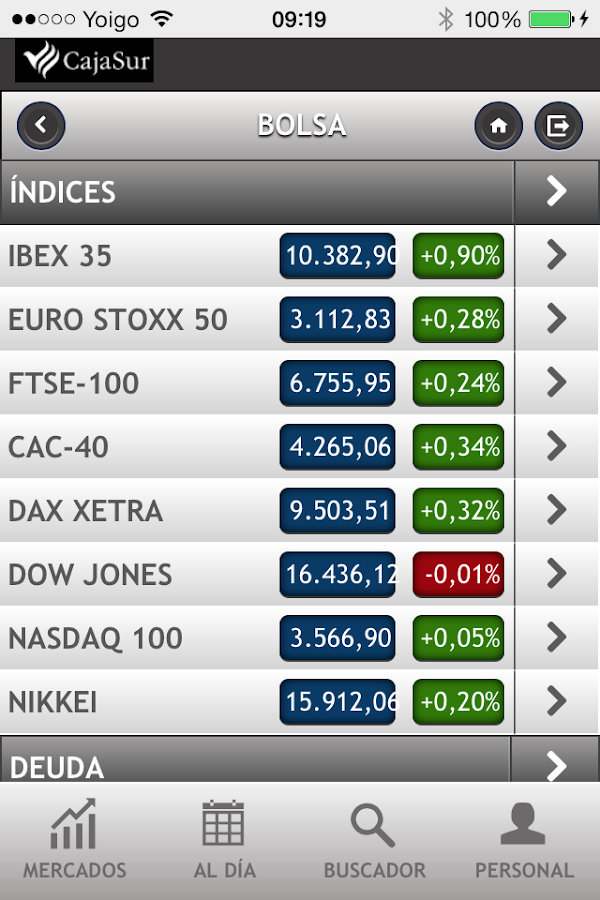600x900 pixels.
Task: View NASDAQ 100 index details
Action: (556, 638)
